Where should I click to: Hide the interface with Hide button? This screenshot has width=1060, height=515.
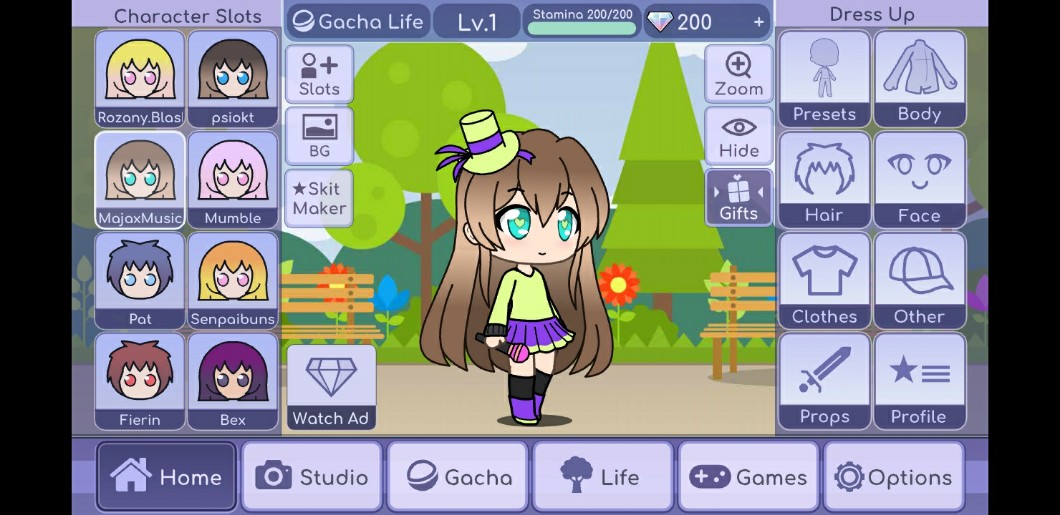pos(739,136)
